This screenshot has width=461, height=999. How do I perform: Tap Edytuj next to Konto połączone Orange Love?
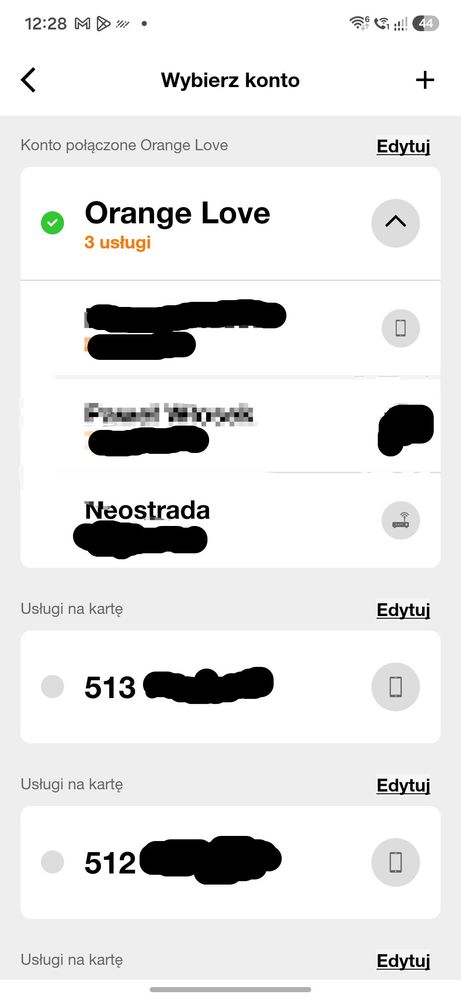403,146
